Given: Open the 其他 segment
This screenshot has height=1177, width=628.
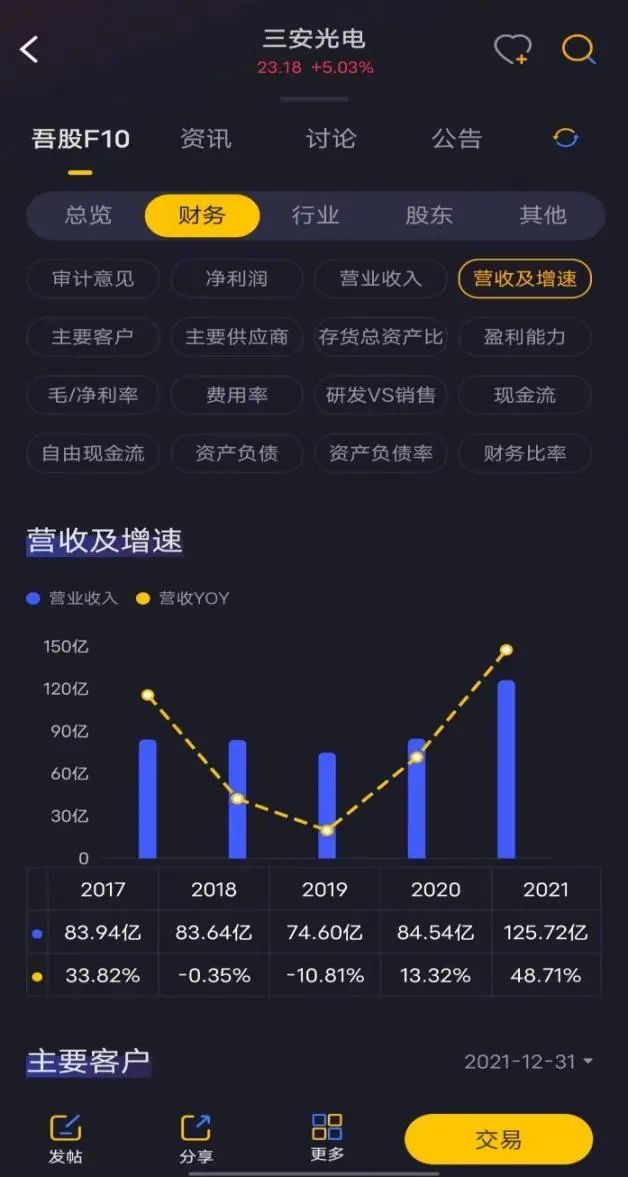Looking at the screenshot, I should (543, 216).
